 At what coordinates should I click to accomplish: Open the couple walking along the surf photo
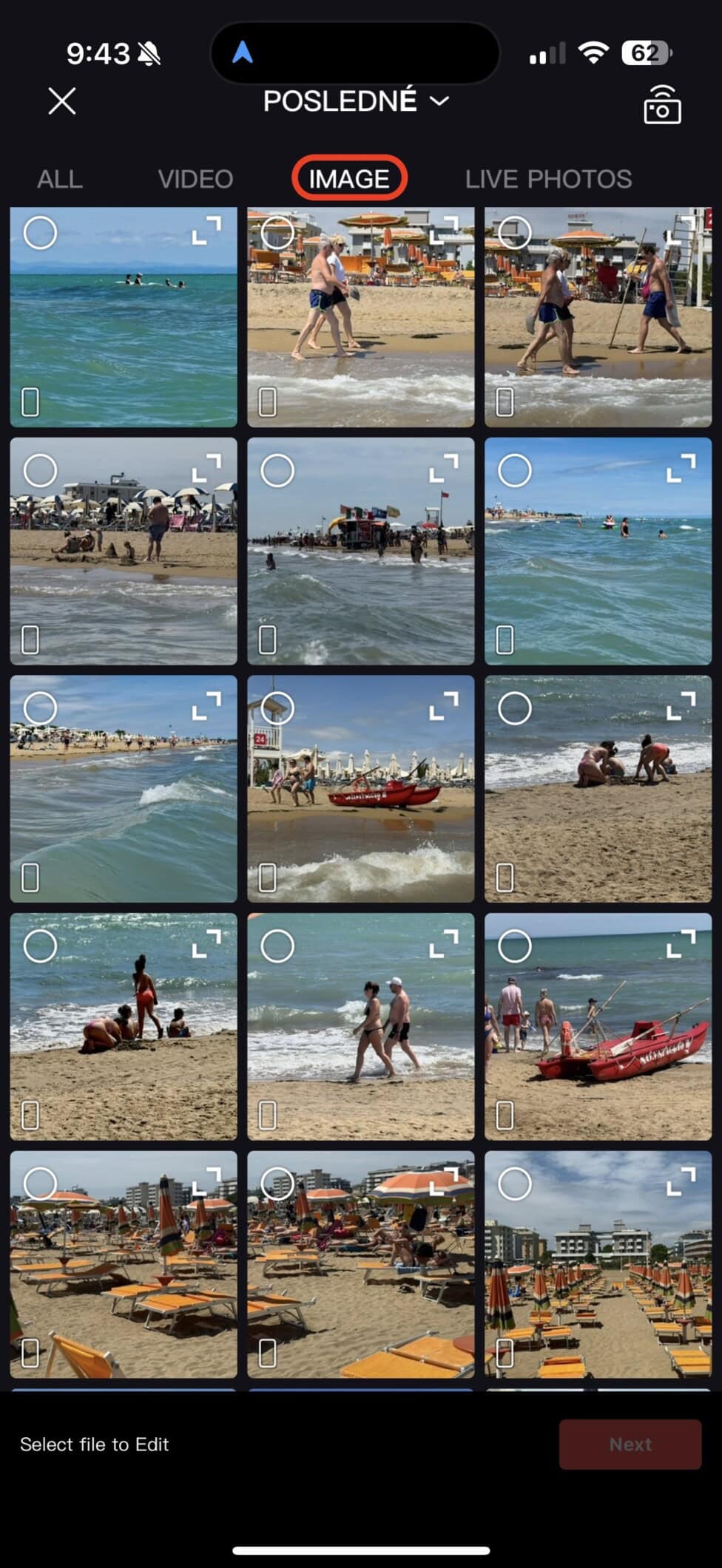tap(360, 1027)
